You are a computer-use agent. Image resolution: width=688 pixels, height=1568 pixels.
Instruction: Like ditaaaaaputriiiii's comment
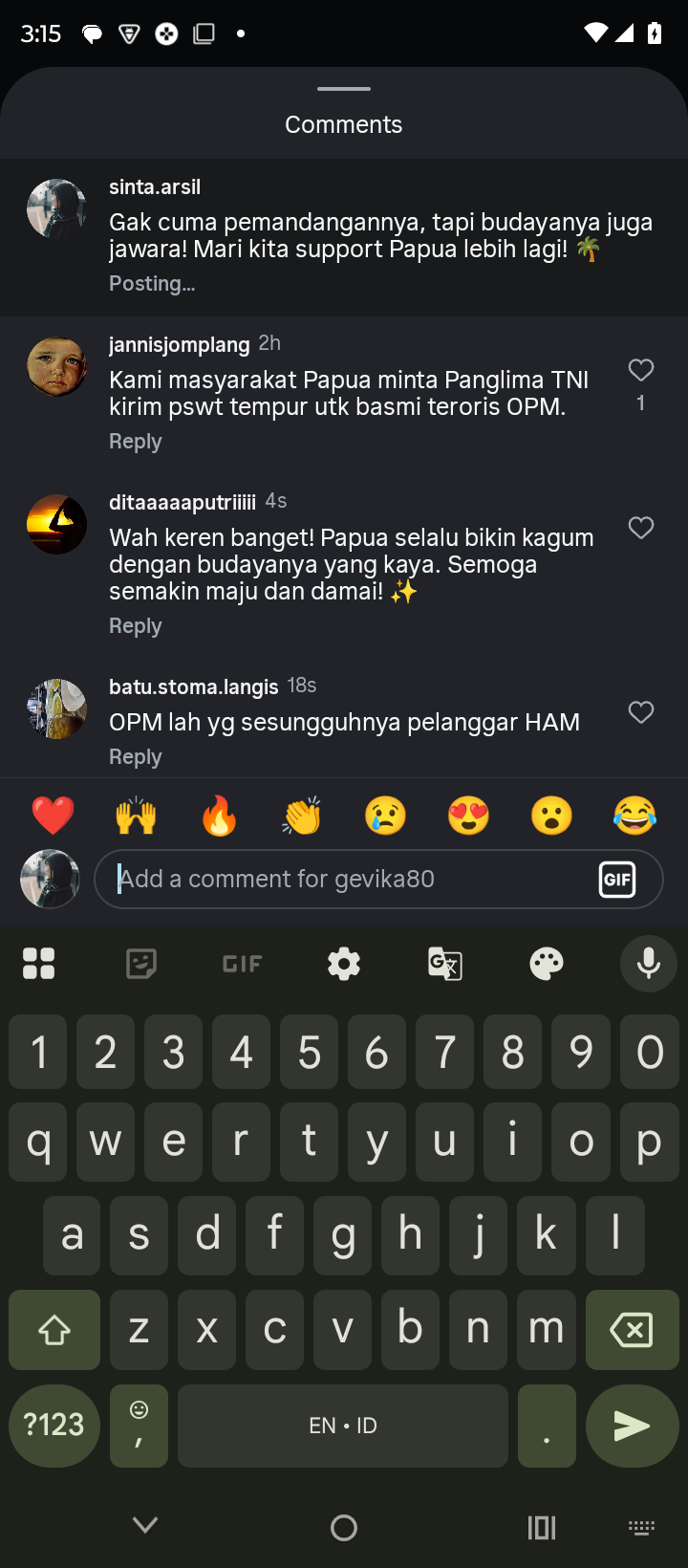point(641,528)
